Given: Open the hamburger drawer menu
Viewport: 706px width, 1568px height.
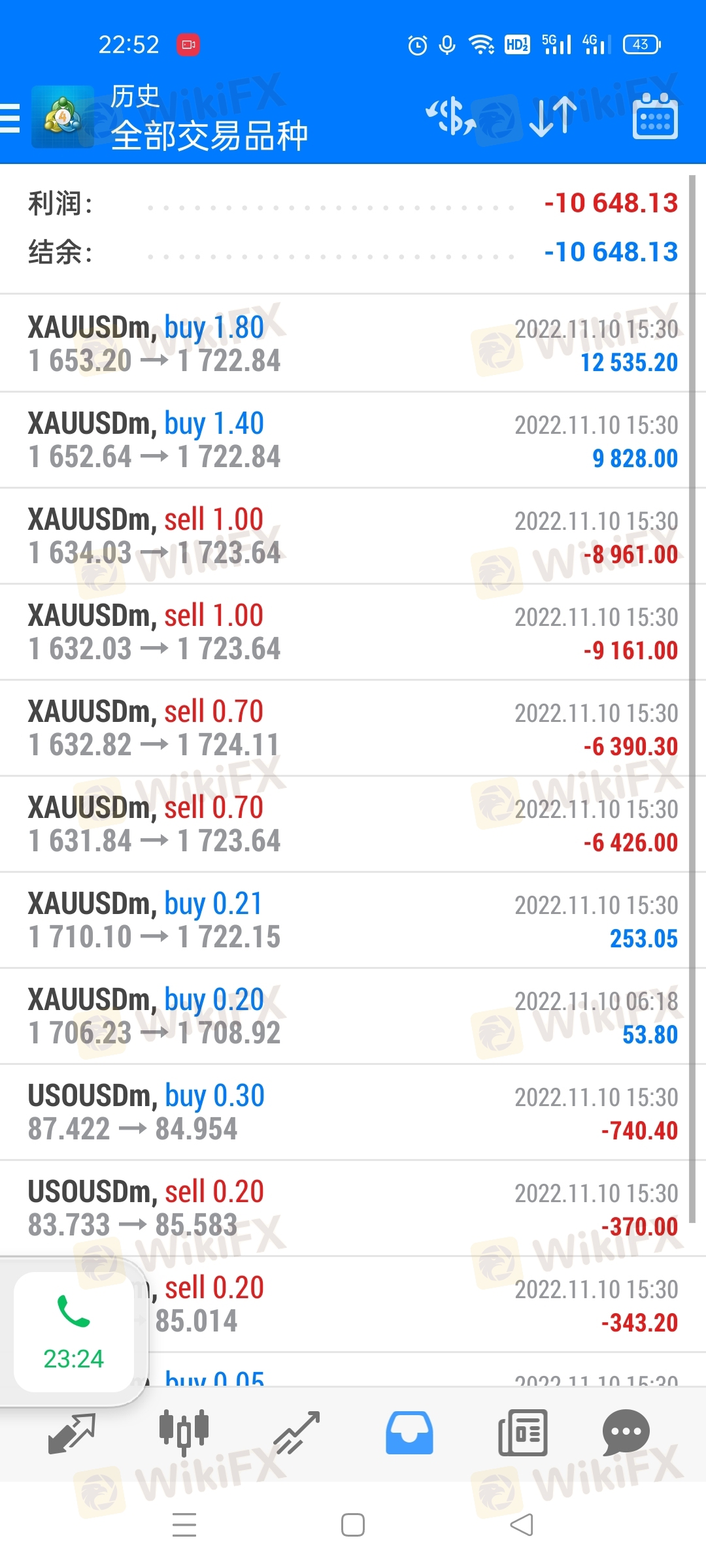Looking at the screenshot, I should 10,118.
